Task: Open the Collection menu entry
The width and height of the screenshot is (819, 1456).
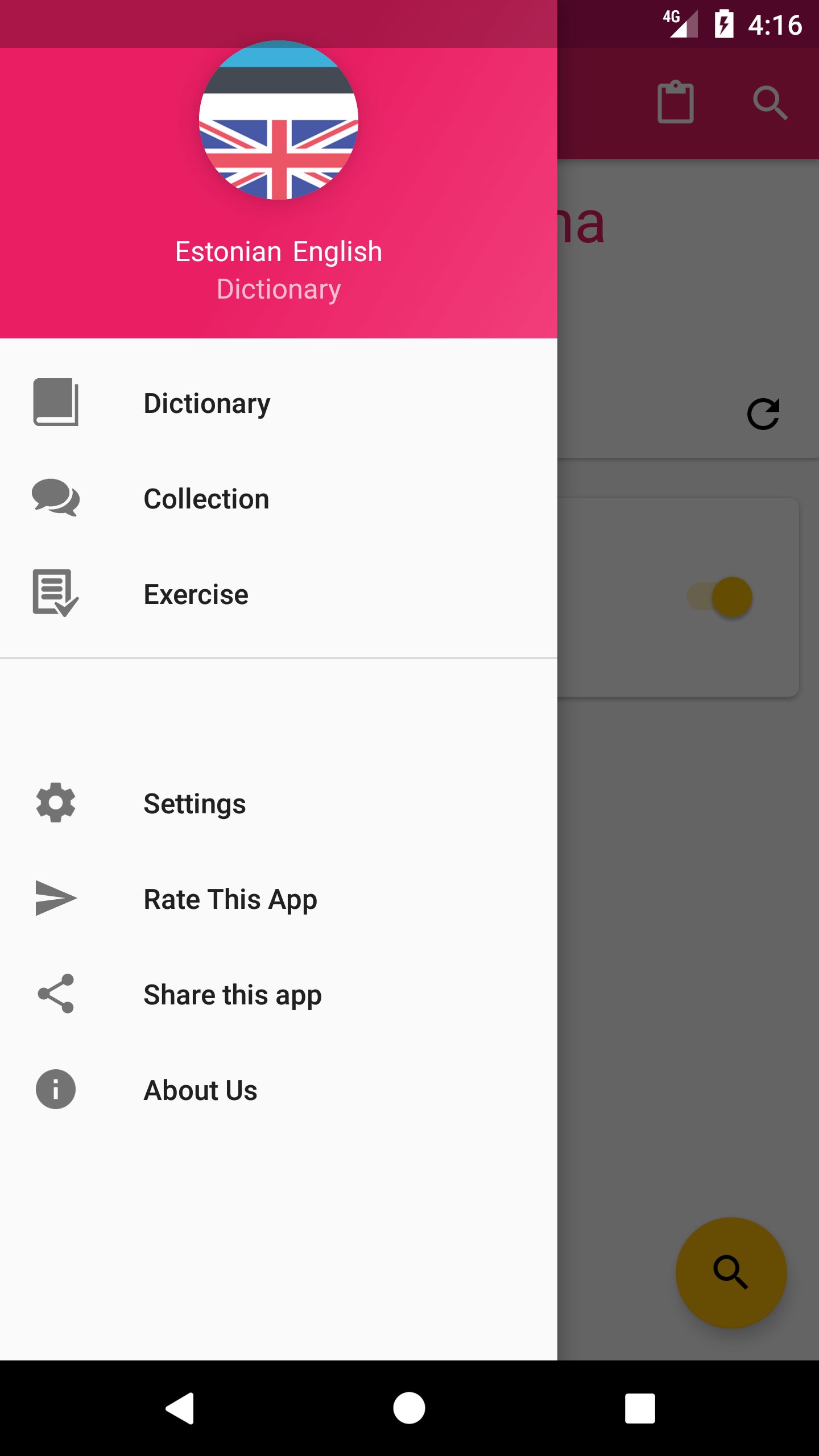Action: click(206, 499)
